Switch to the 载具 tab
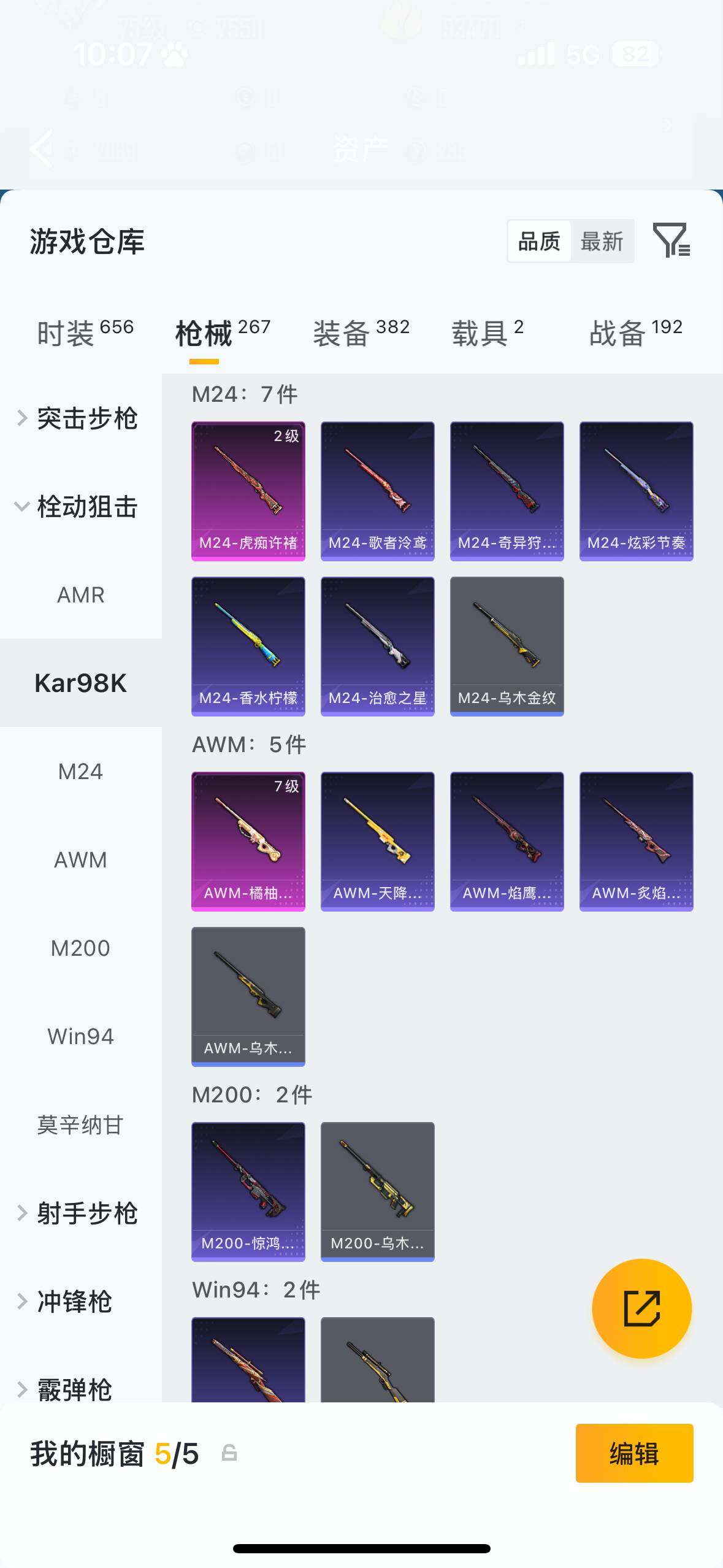Image resolution: width=723 pixels, height=1568 pixels. [488, 333]
